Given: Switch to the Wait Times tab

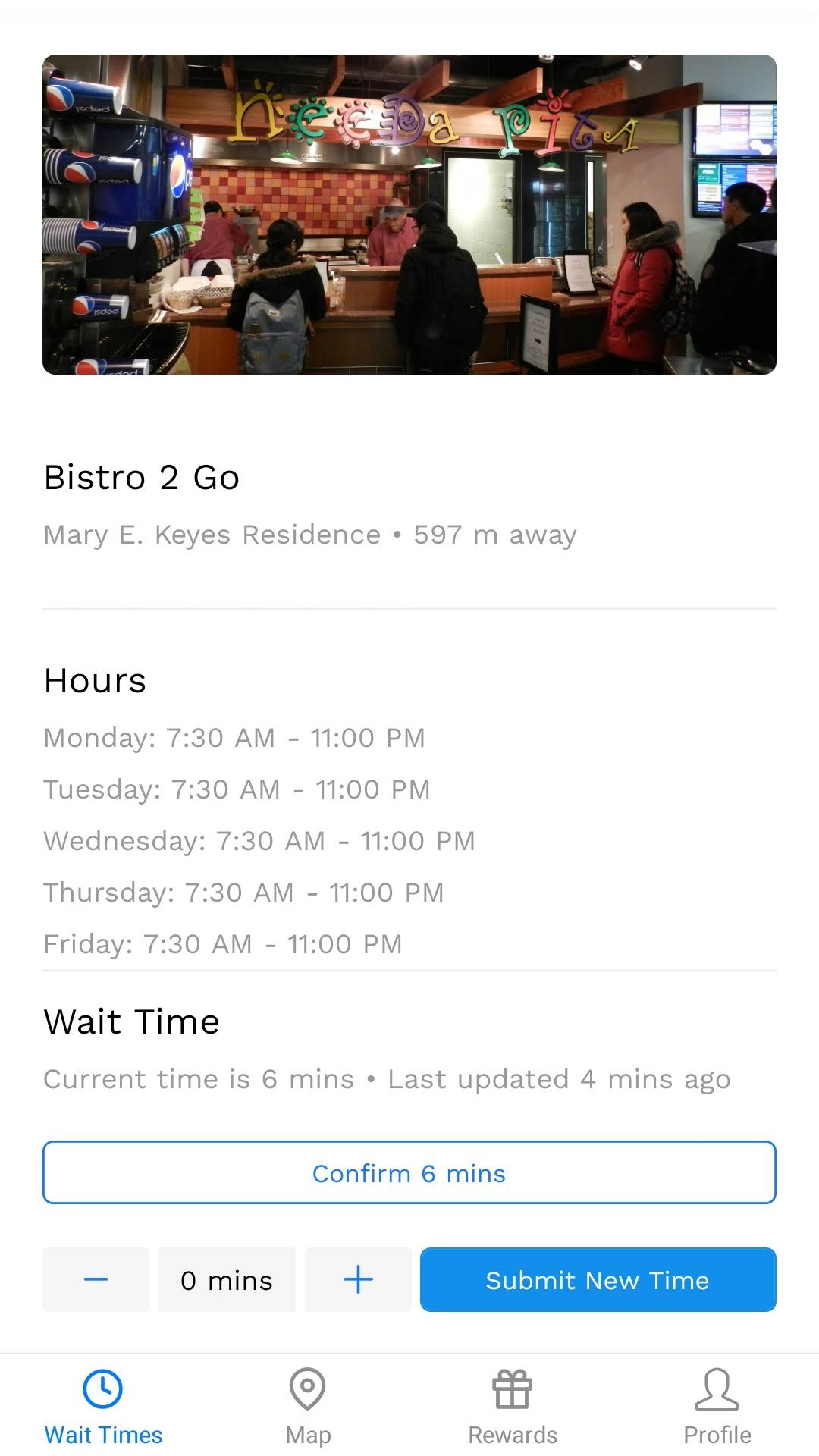Looking at the screenshot, I should coord(103,1407).
